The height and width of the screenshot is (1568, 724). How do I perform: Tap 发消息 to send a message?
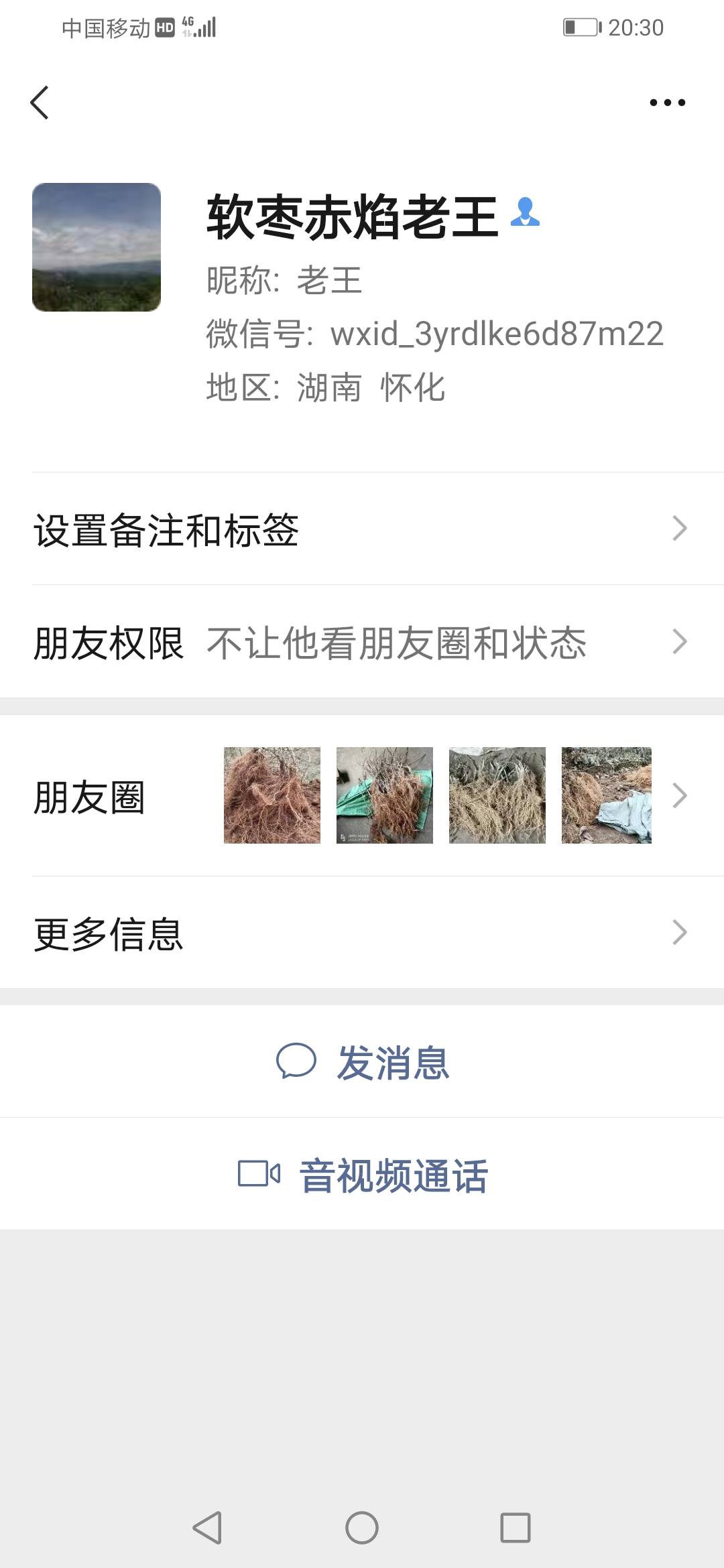[362, 1063]
